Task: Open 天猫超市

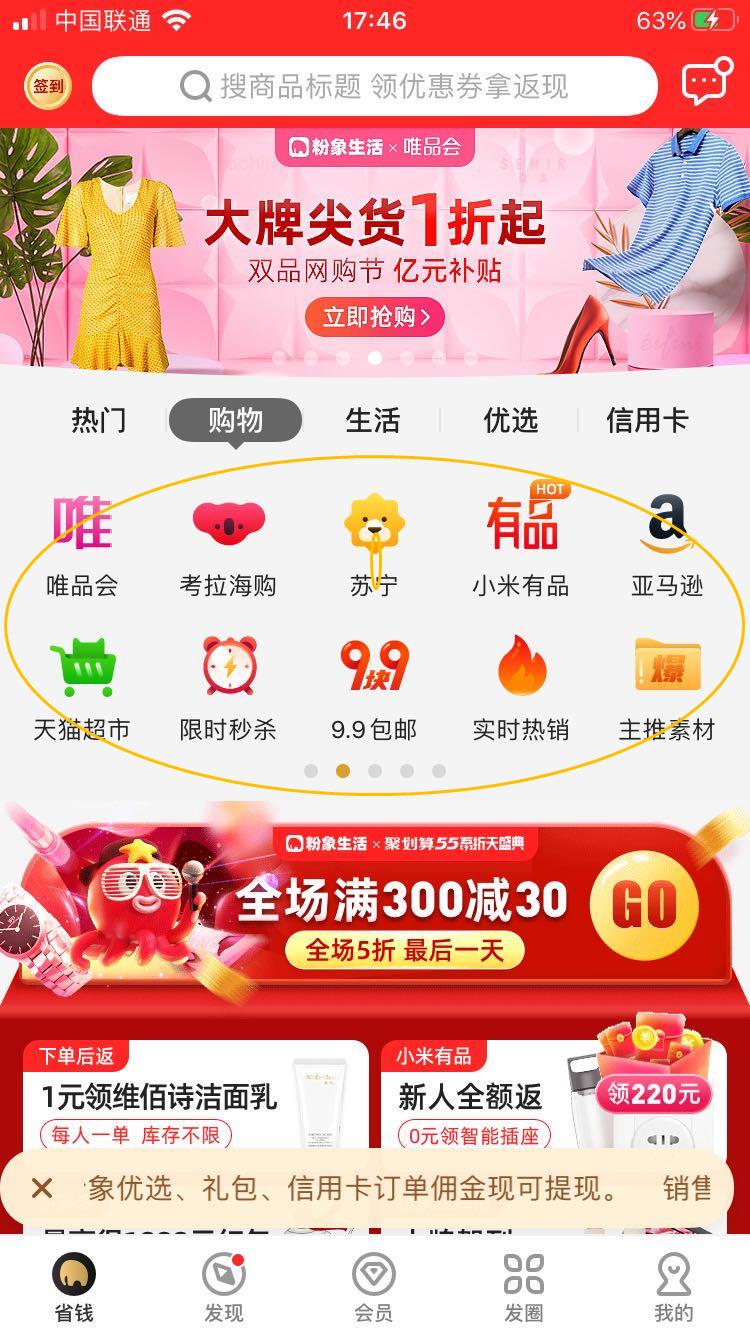Action: (82, 690)
